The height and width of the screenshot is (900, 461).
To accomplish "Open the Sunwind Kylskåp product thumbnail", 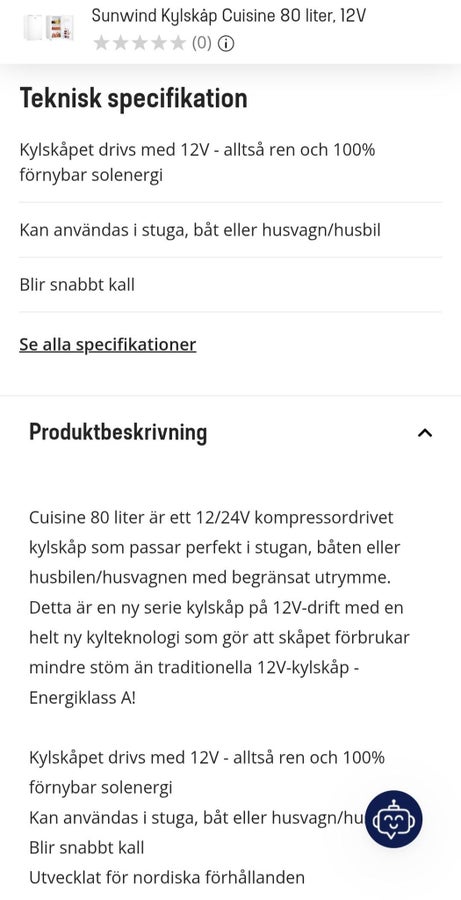I will coord(48,27).
